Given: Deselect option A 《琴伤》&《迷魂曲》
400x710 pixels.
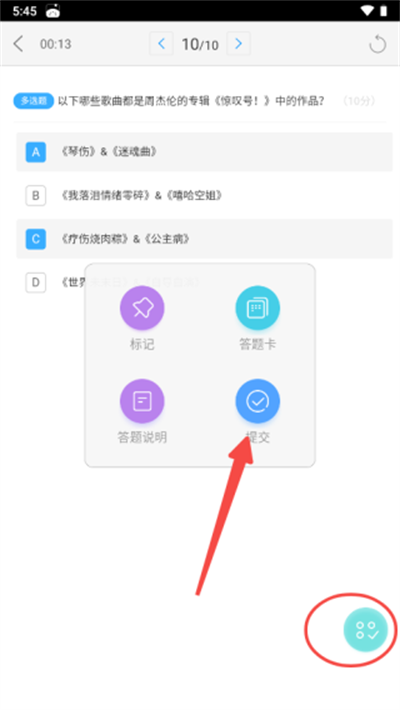Looking at the screenshot, I should pos(204,152).
